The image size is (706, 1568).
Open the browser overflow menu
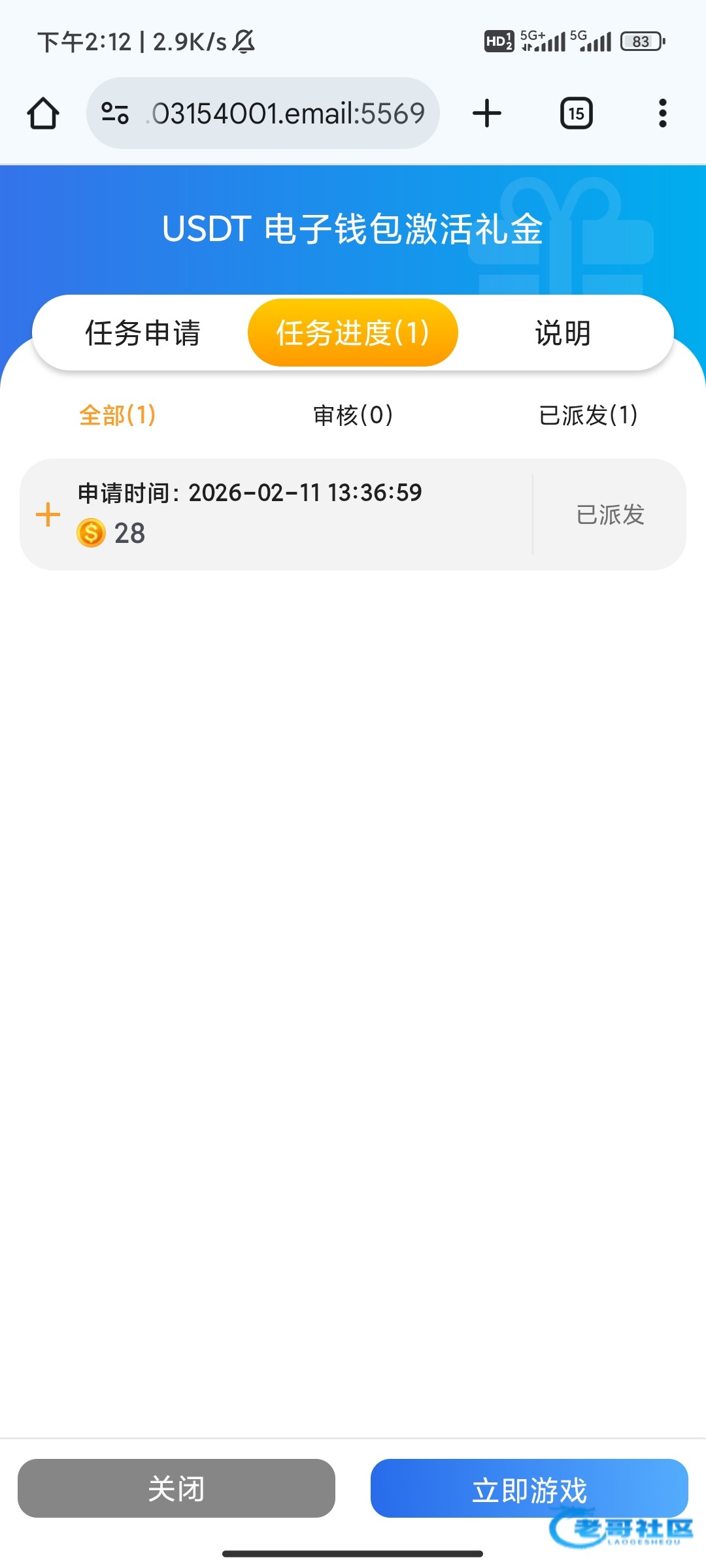click(662, 114)
